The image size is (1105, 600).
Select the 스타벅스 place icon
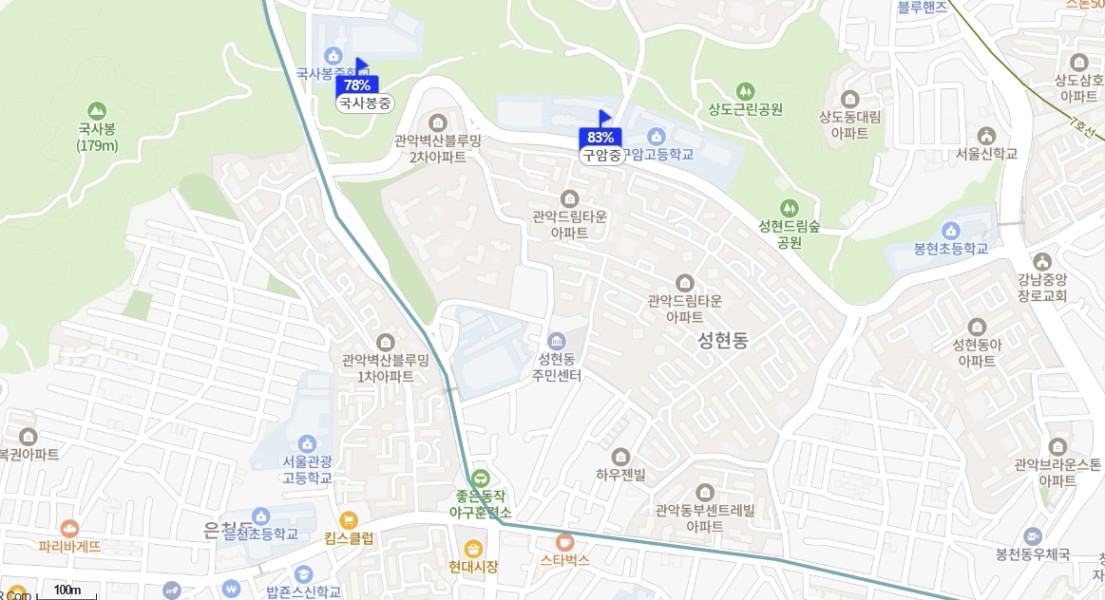[566, 542]
